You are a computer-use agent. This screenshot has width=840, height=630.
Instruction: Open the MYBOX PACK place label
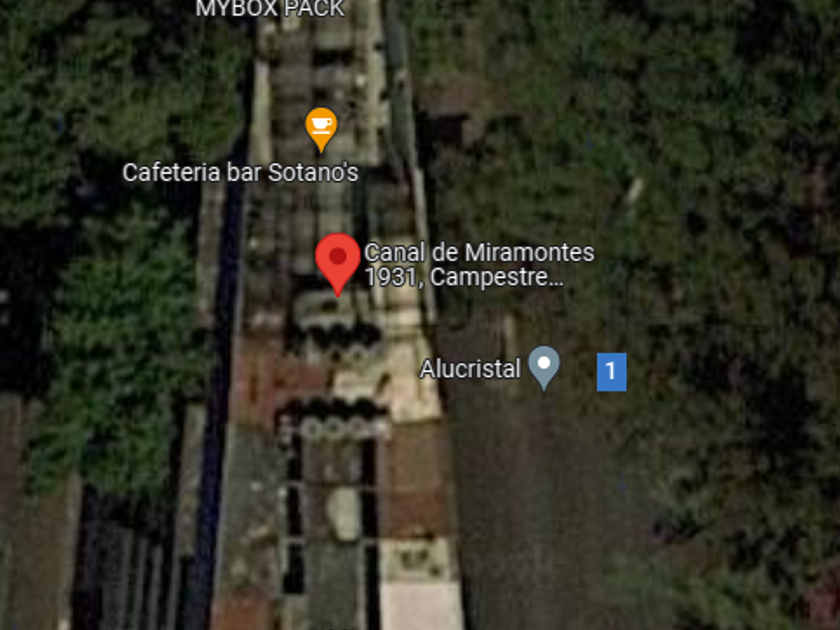tap(270, 9)
